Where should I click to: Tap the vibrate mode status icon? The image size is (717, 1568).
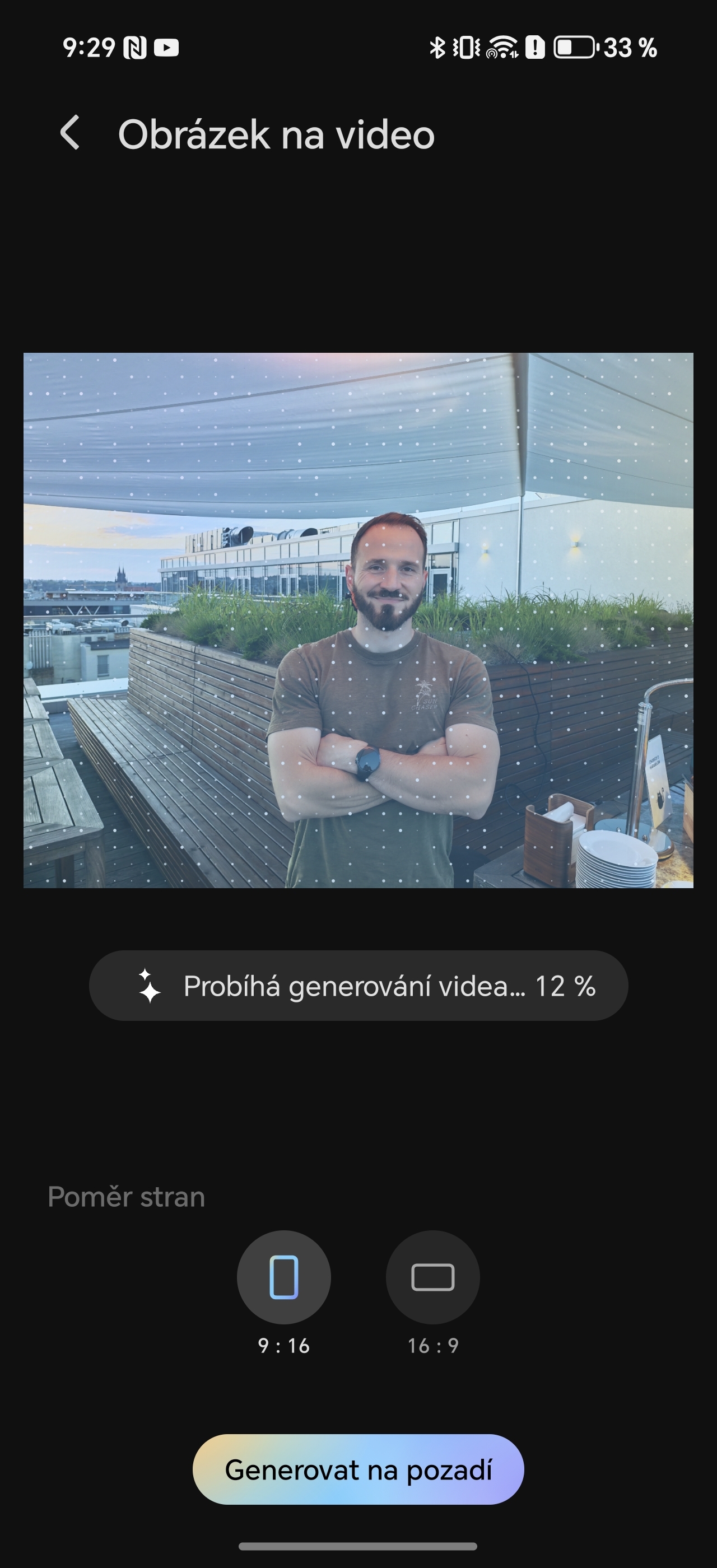tap(465, 47)
